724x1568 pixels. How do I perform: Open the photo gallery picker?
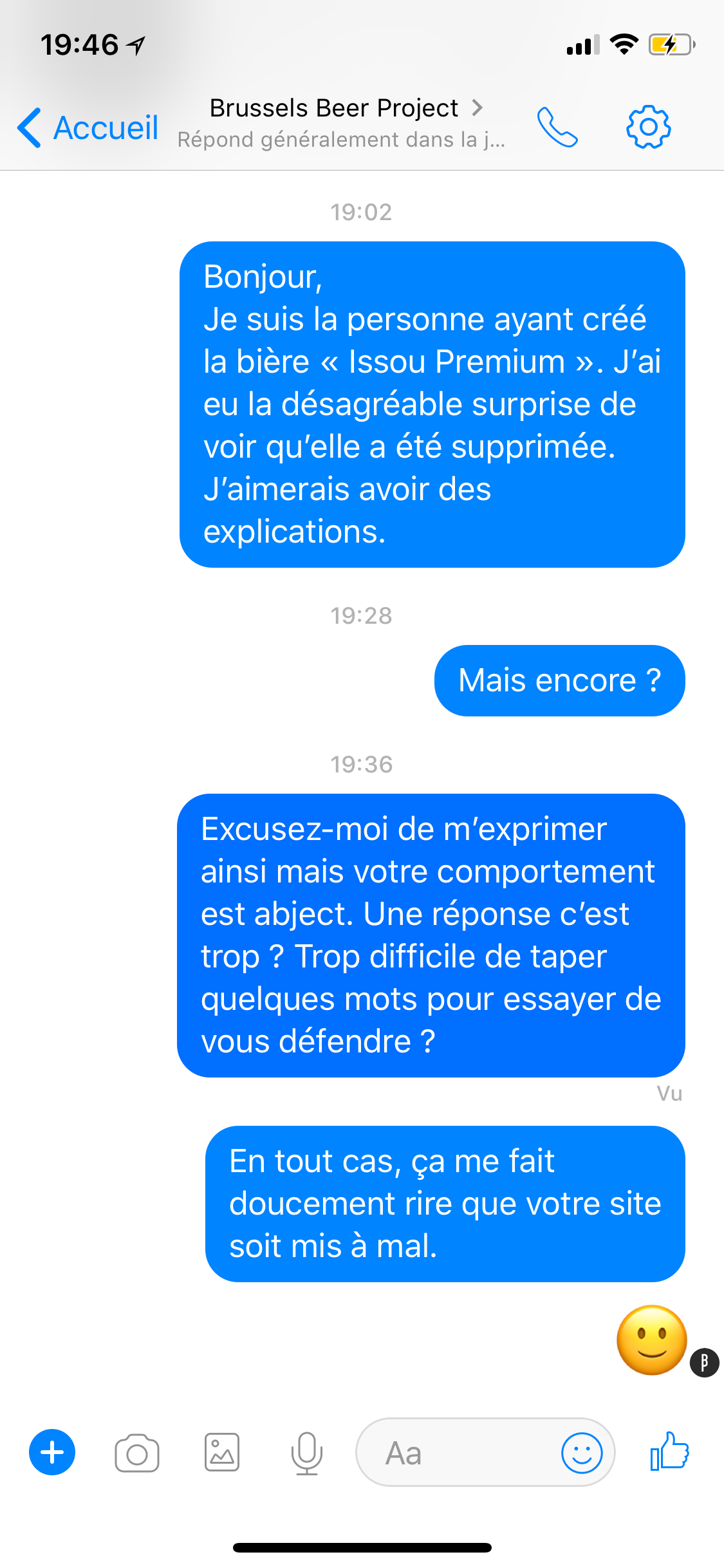pyautogui.click(x=222, y=1453)
